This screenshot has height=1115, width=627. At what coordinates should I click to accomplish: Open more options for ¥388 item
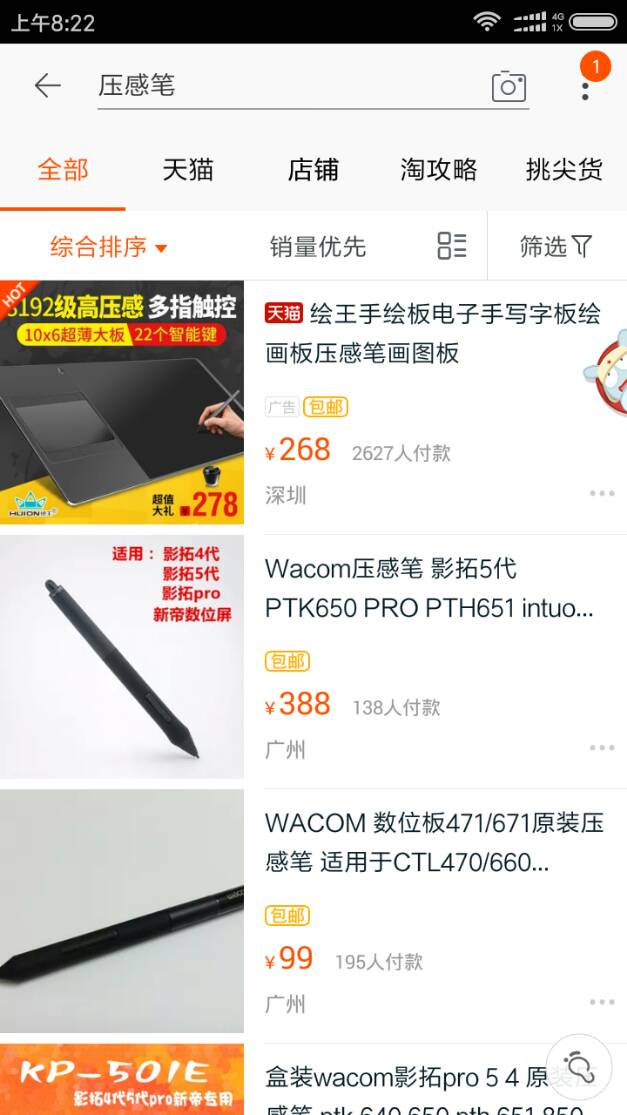pyautogui.click(x=602, y=748)
